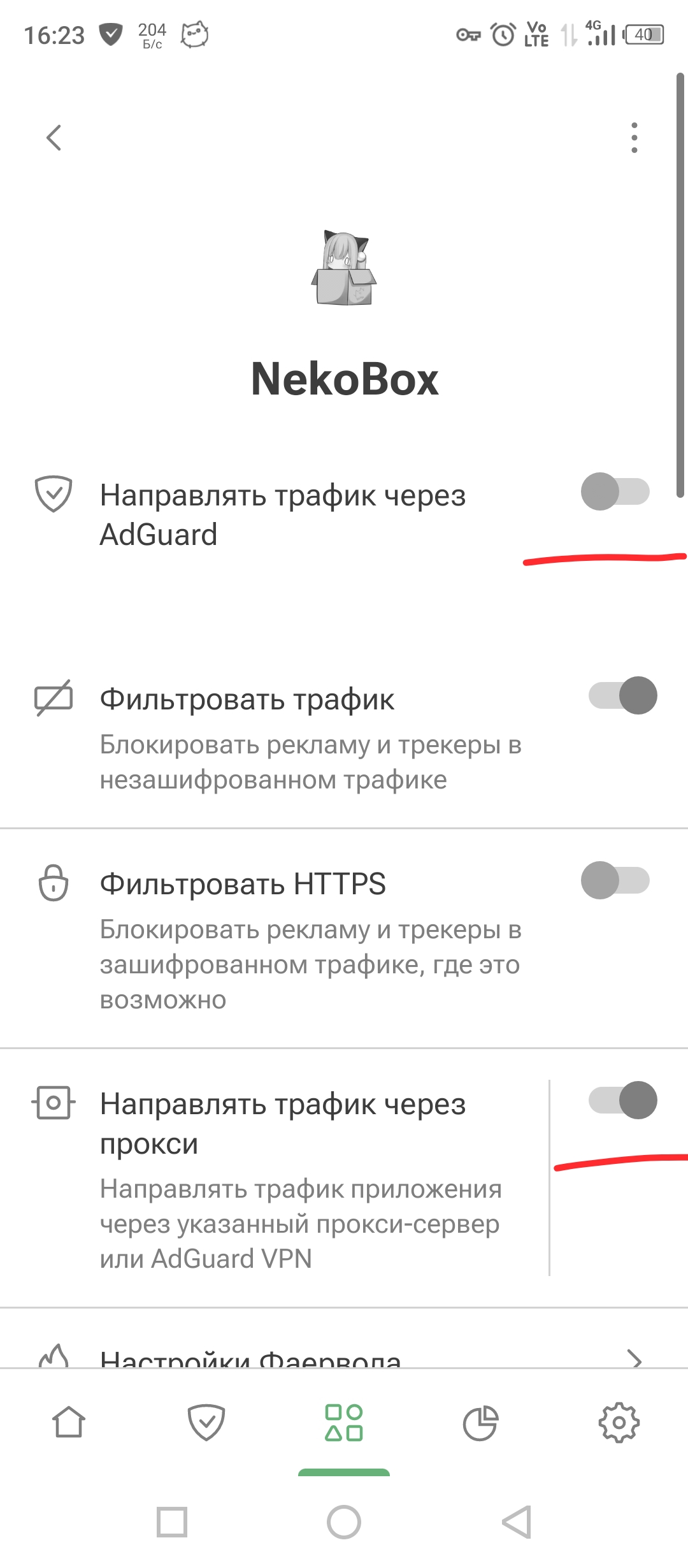
Task: Tap the system back triangle button
Action: point(517,1523)
